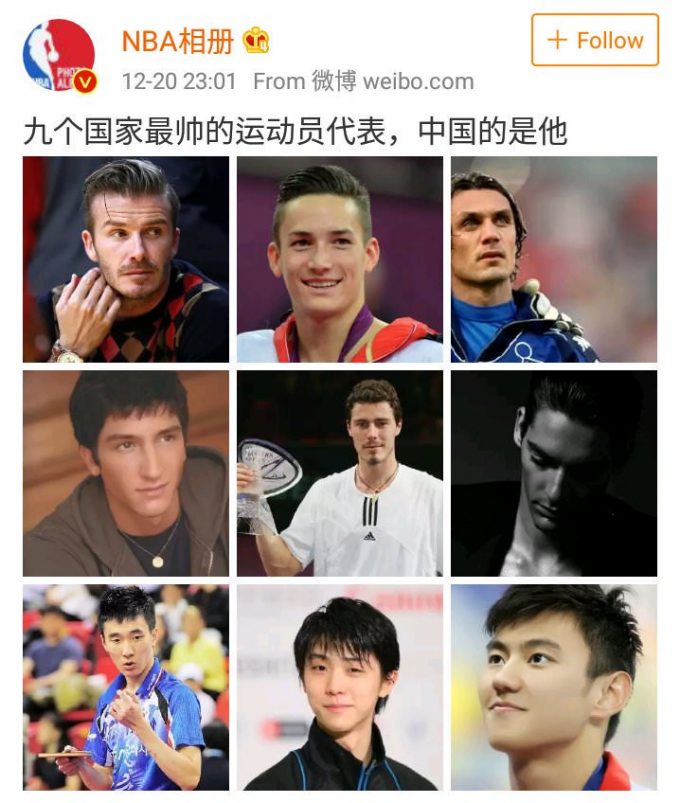This screenshot has width=680, height=803.
Task: Open the NBA相册 profile avatar
Action: click(x=59, y=56)
